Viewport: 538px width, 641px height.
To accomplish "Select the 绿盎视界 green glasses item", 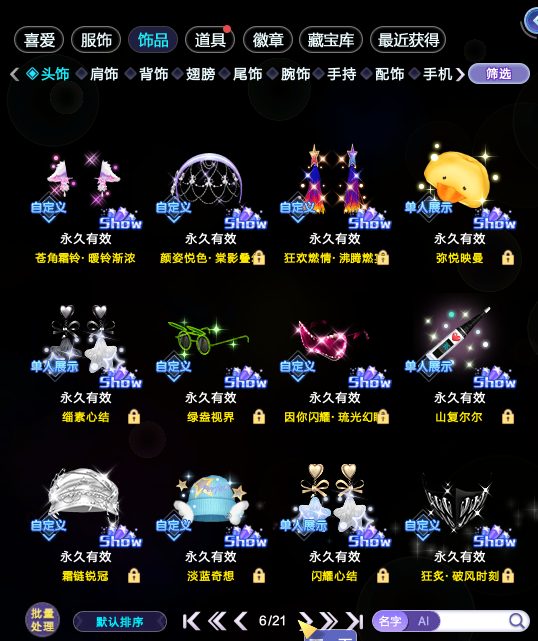I will tap(211, 365).
